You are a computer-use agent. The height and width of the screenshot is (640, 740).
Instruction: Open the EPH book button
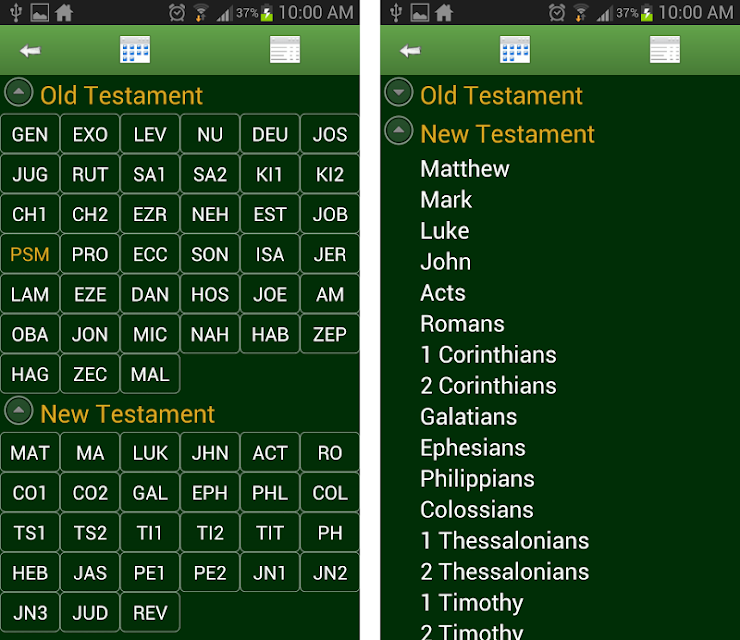point(210,493)
